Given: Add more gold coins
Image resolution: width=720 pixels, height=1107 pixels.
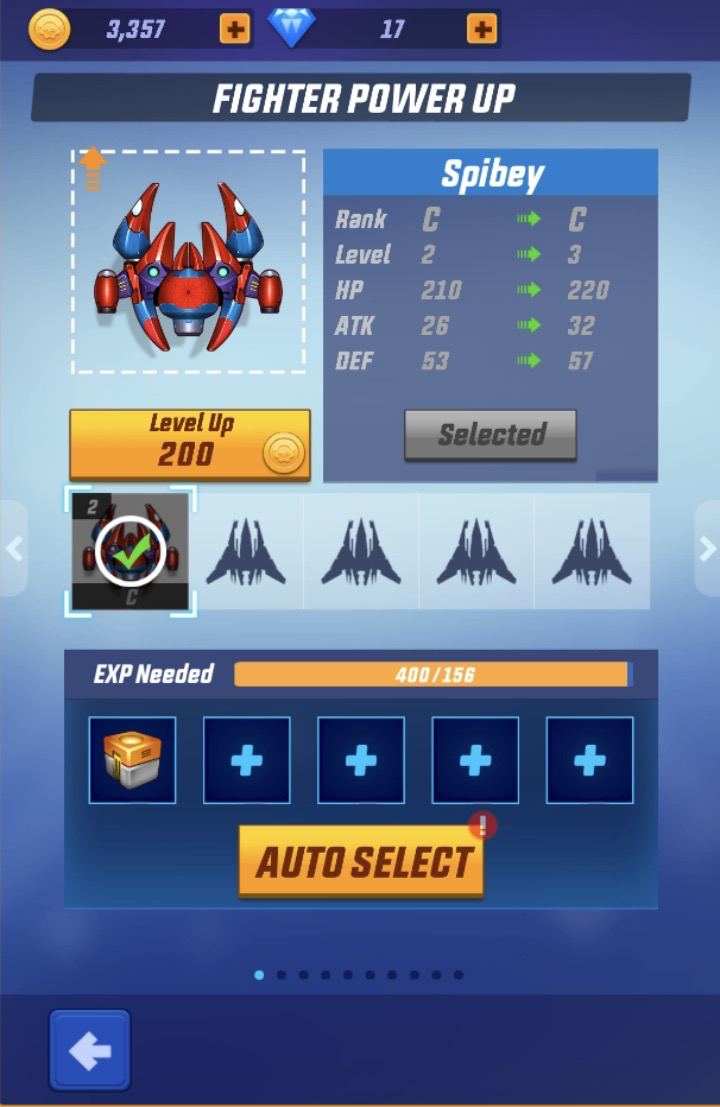Looking at the screenshot, I should coord(235,30).
